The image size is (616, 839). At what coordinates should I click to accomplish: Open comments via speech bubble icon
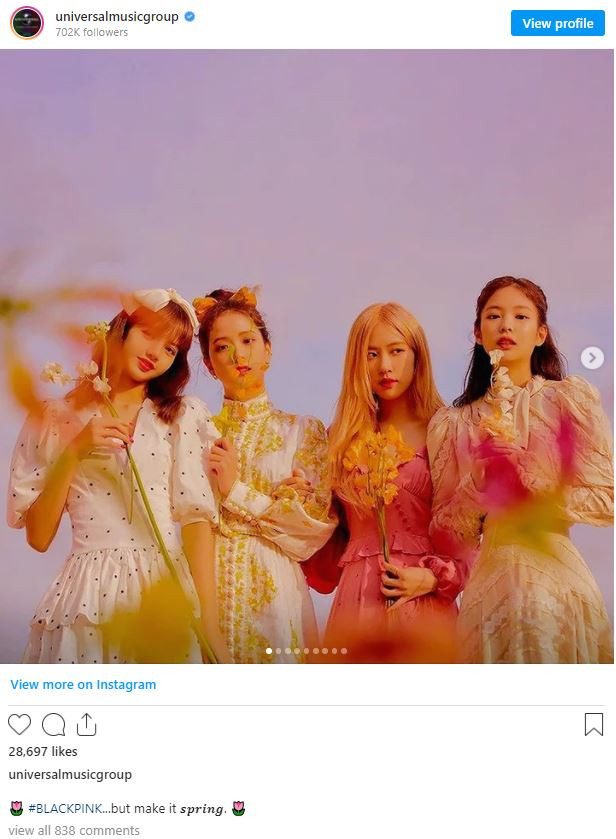[53, 725]
